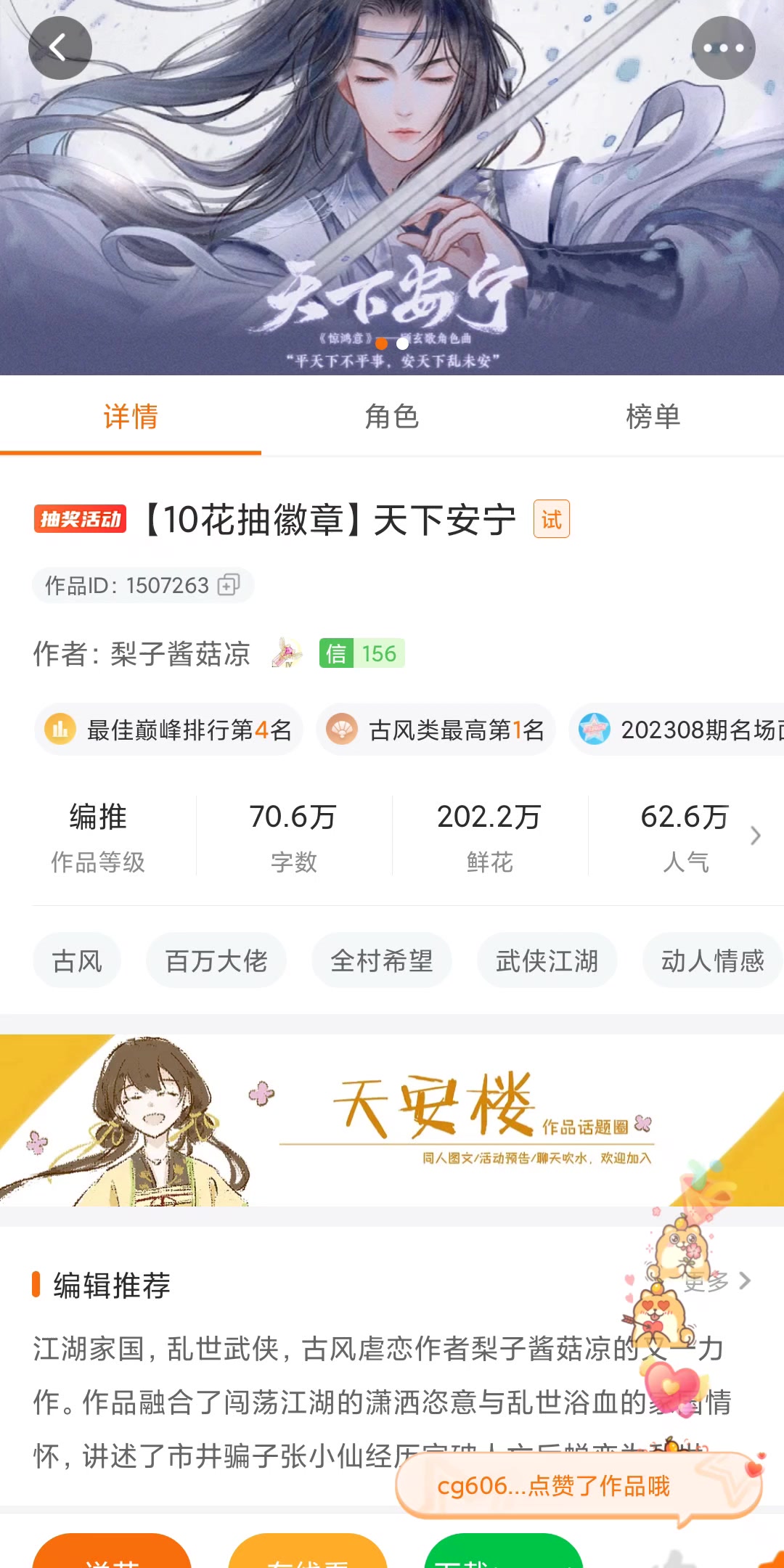
Task: Expand stats with the chevron beside 人气
Action: coord(755,836)
